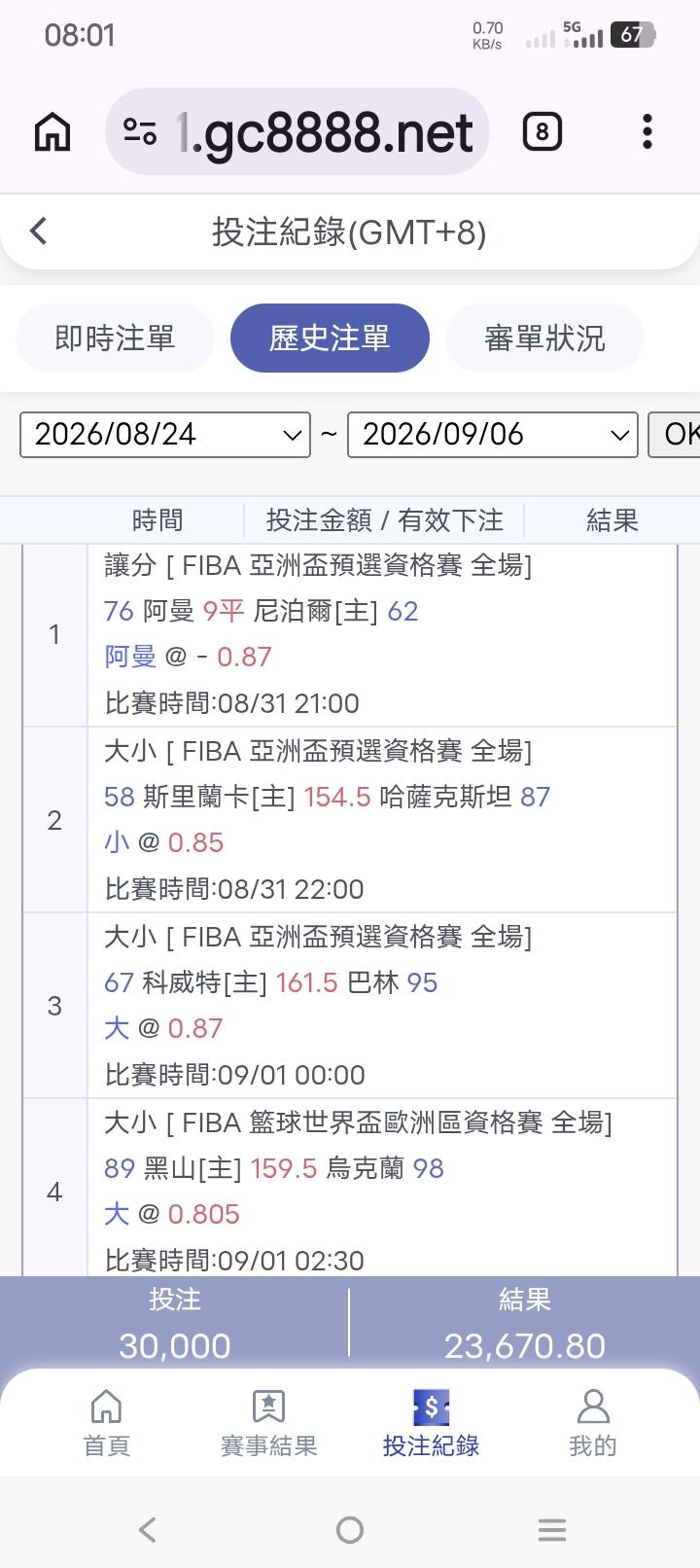Open the browser overflow menu
The width and height of the screenshot is (700, 1568).
click(x=647, y=131)
